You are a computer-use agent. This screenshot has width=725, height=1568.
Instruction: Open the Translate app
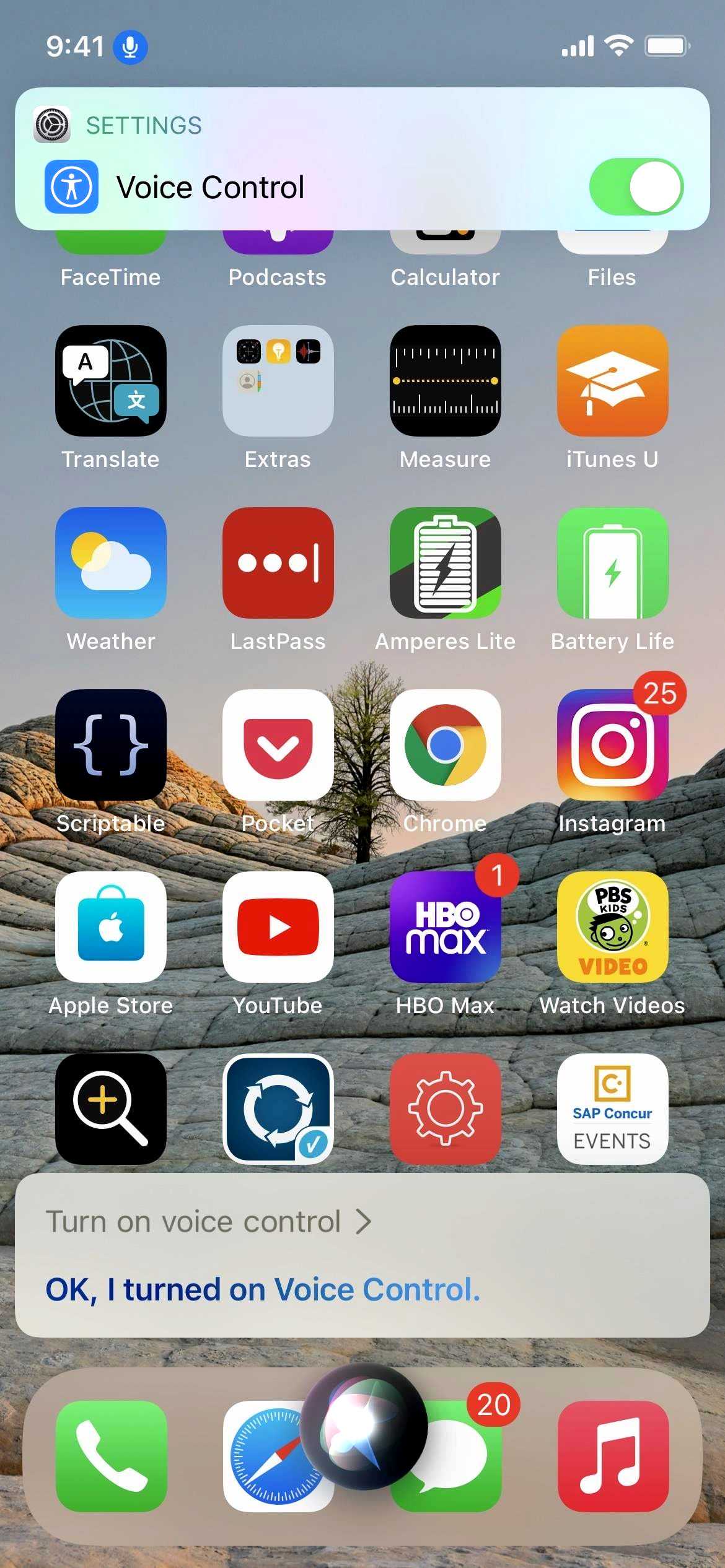click(111, 380)
